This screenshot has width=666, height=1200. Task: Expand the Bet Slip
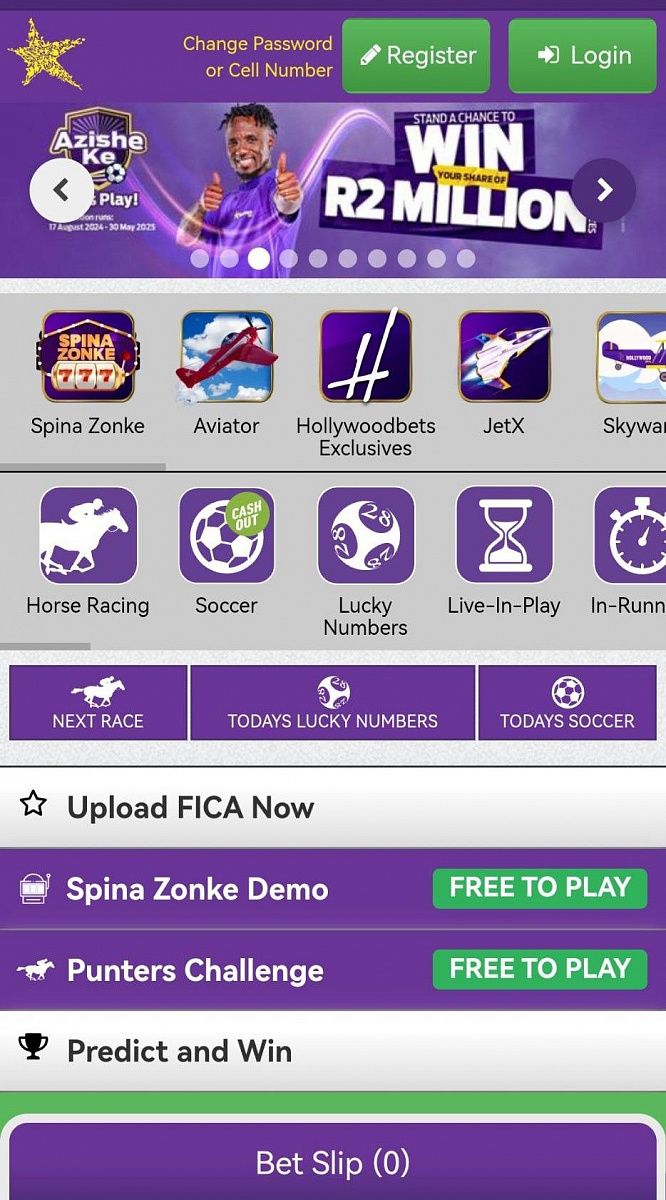pos(332,1163)
